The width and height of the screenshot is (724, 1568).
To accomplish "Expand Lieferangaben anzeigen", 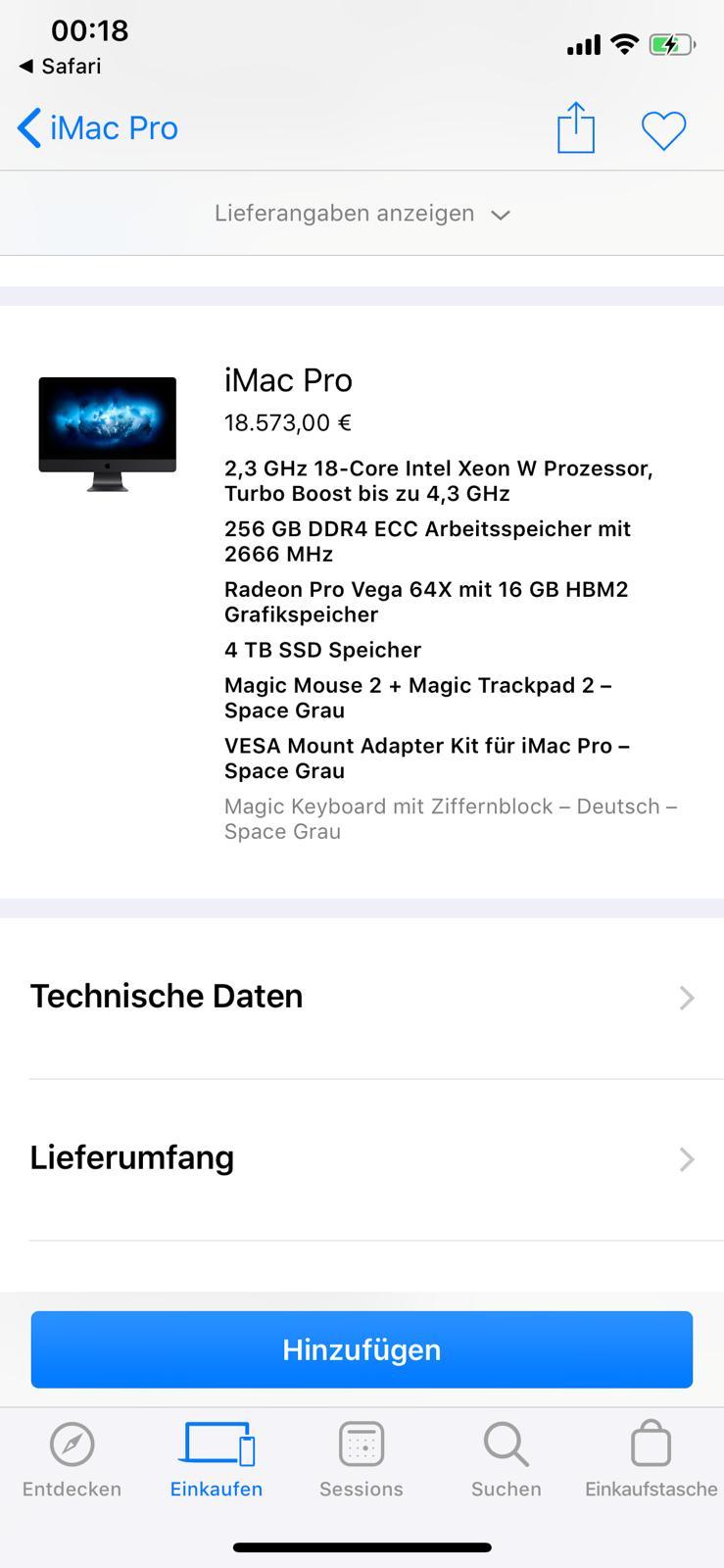I will click(362, 214).
